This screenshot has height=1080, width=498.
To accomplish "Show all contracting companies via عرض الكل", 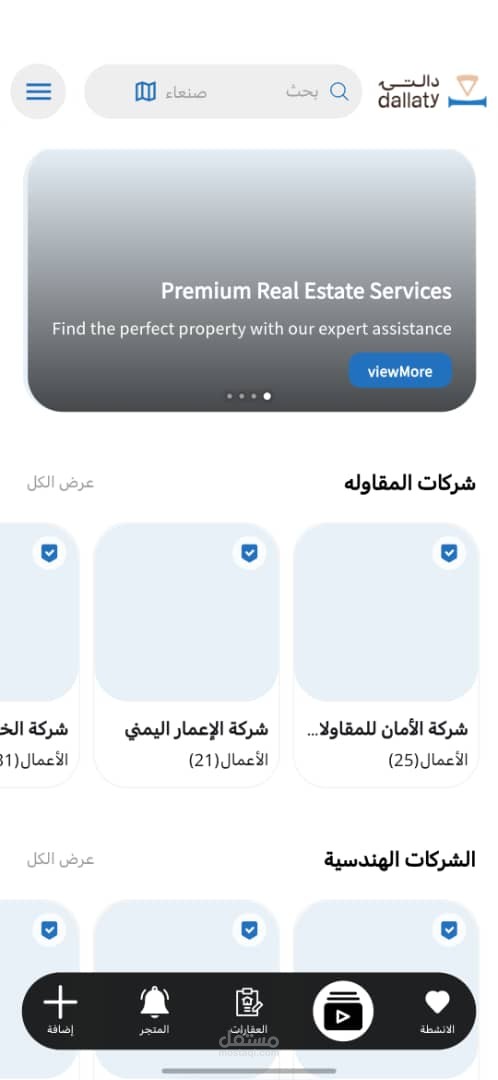I will 61,483.
